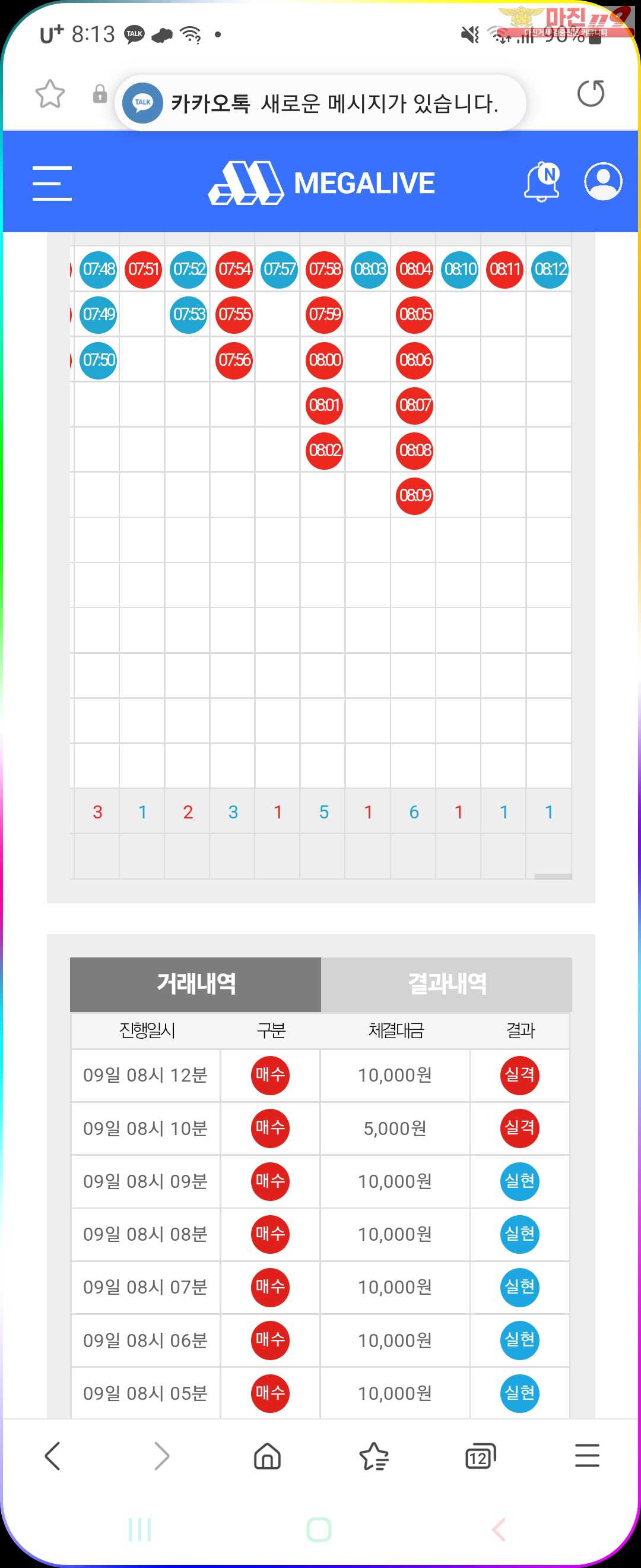This screenshot has width=641, height=1568.
Task: Open the system recent apps view
Action: click(x=140, y=1529)
